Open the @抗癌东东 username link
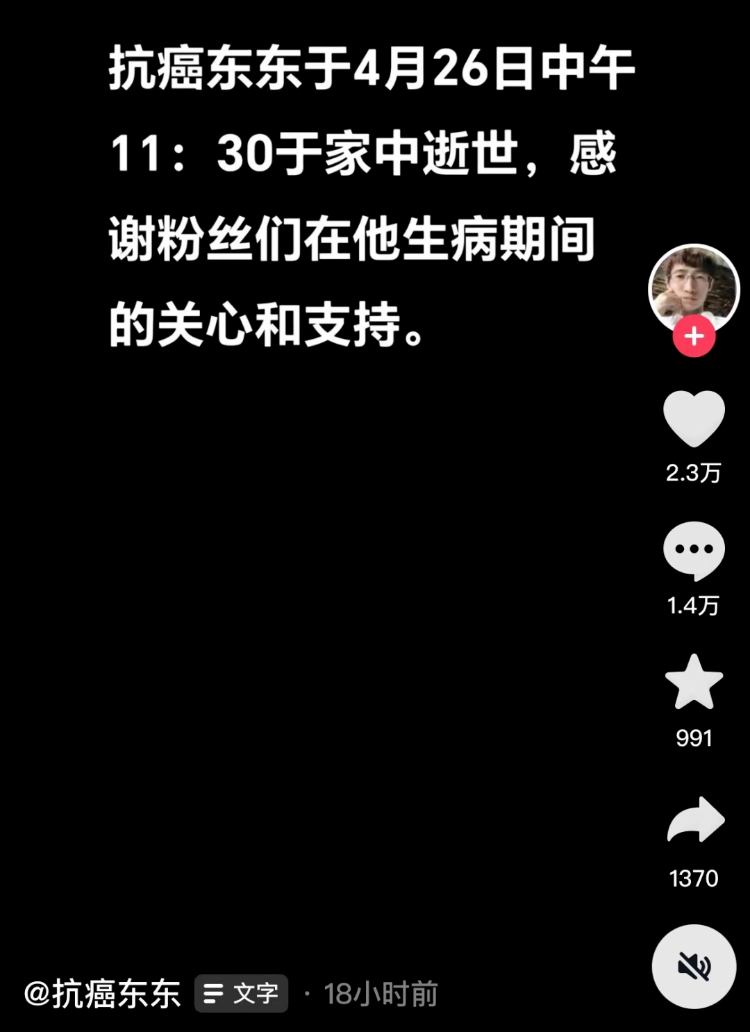 point(102,993)
